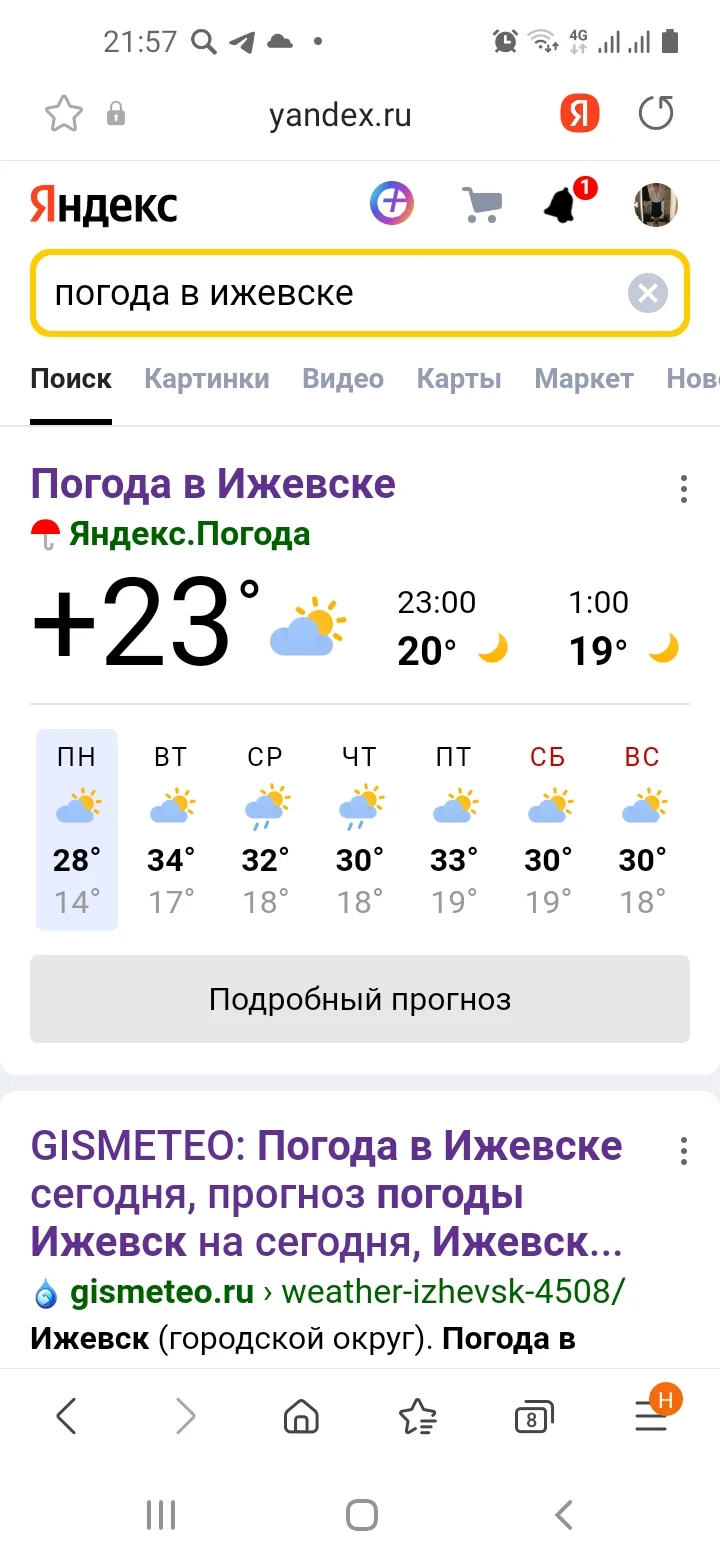
Task: Open the Yandex Plus icon beside the logo
Action: point(392,203)
